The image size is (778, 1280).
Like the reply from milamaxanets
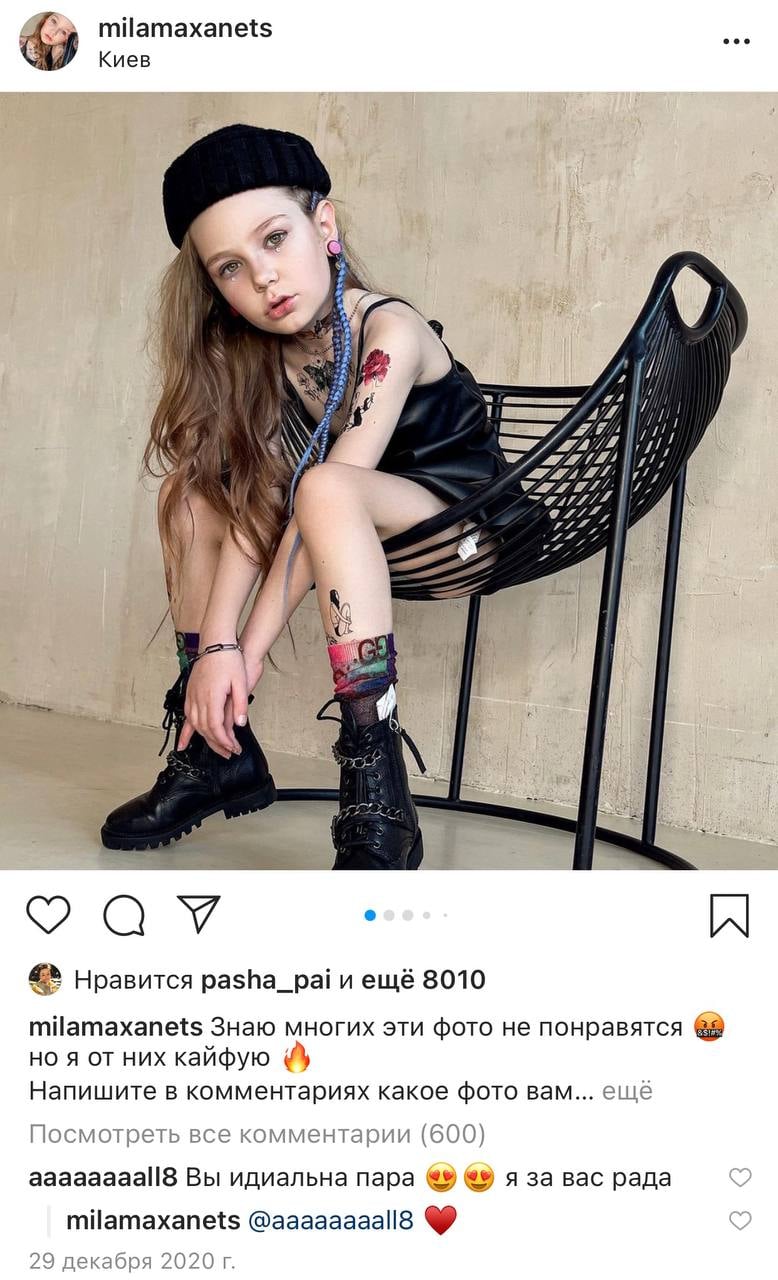click(x=740, y=1221)
